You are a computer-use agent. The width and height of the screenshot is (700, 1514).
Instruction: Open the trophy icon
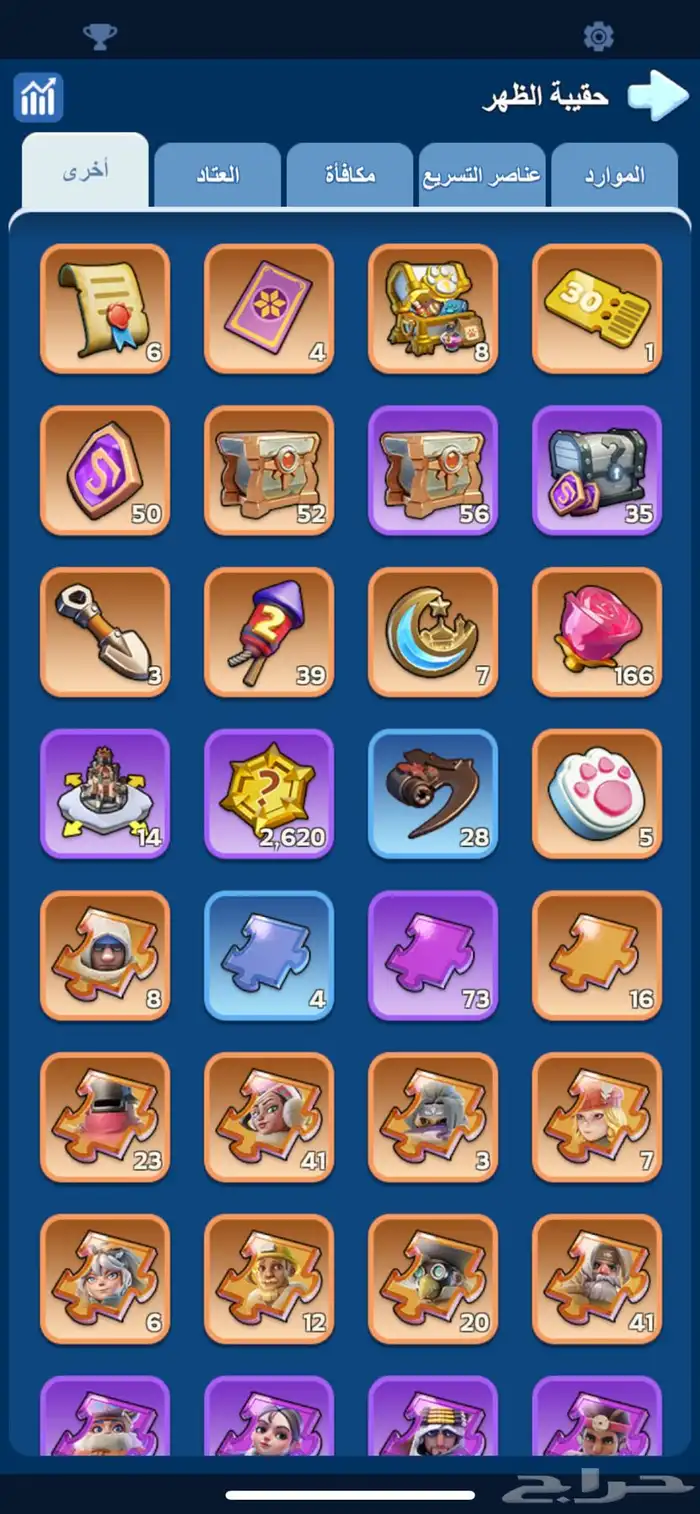click(100, 37)
